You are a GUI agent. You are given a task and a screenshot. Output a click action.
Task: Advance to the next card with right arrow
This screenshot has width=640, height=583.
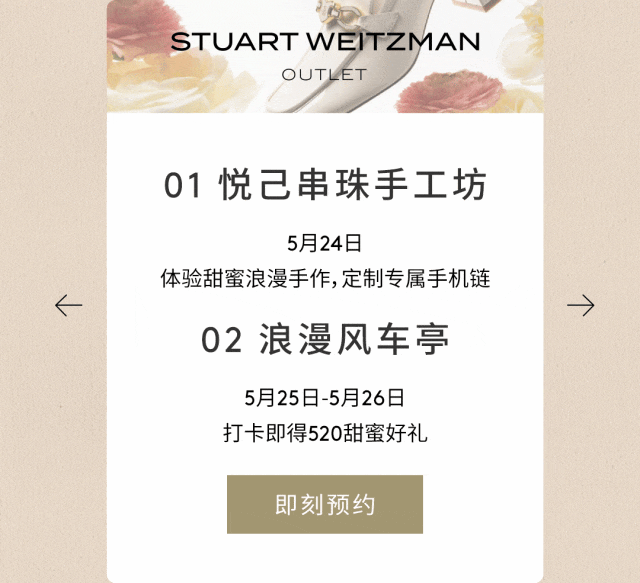tap(580, 305)
